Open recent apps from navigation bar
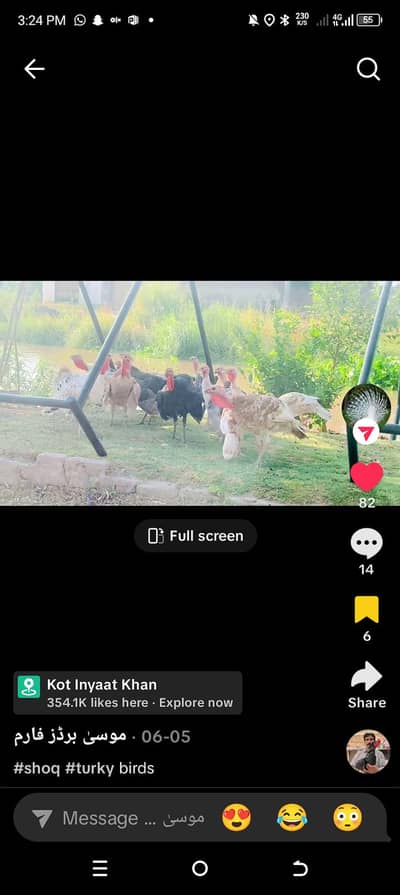This screenshot has height=895, width=400. [100, 868]
